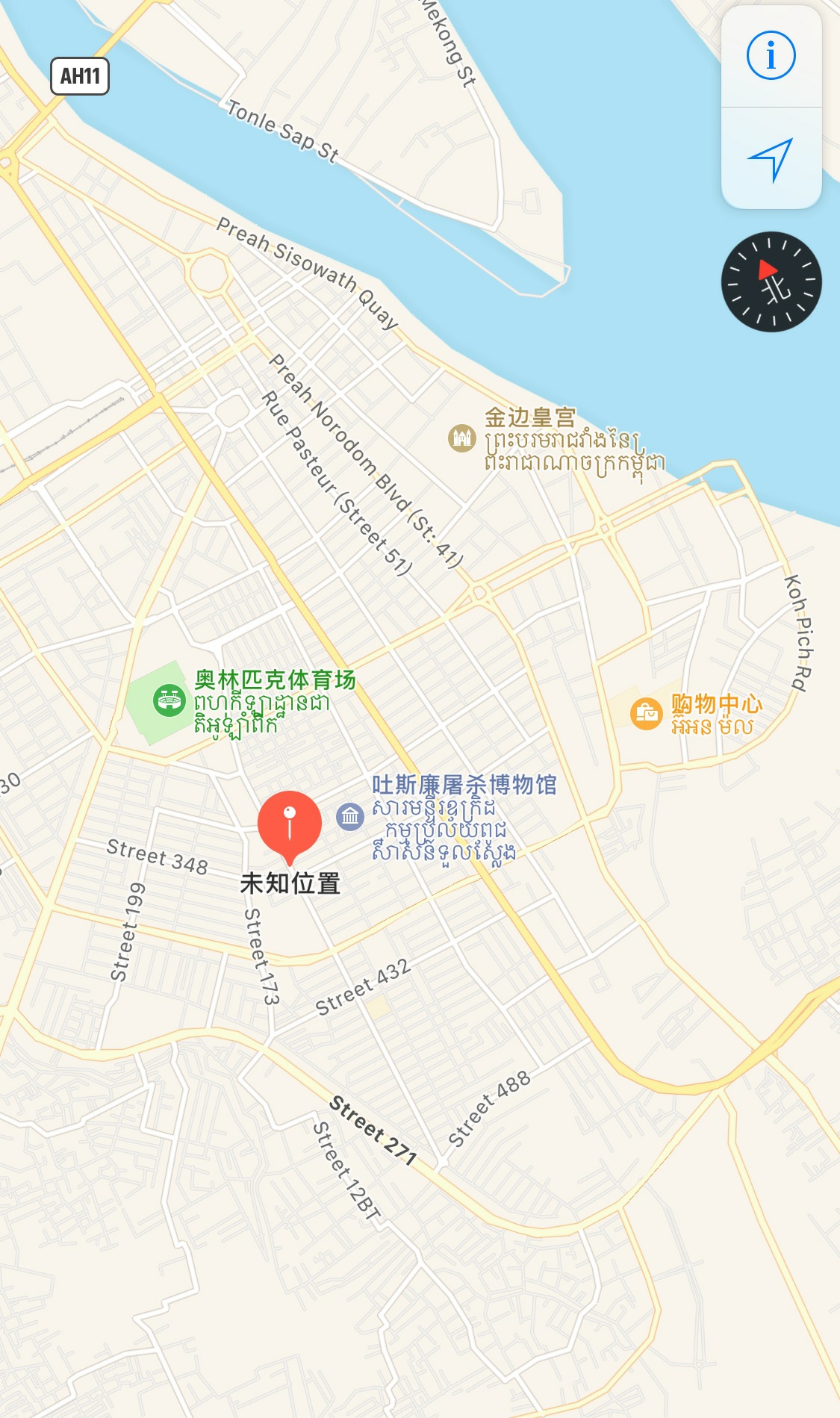The height and width of the screenshot is (1418, 840).
Task: Open the 购物中心 shopping mall marker
Action: 647,714
